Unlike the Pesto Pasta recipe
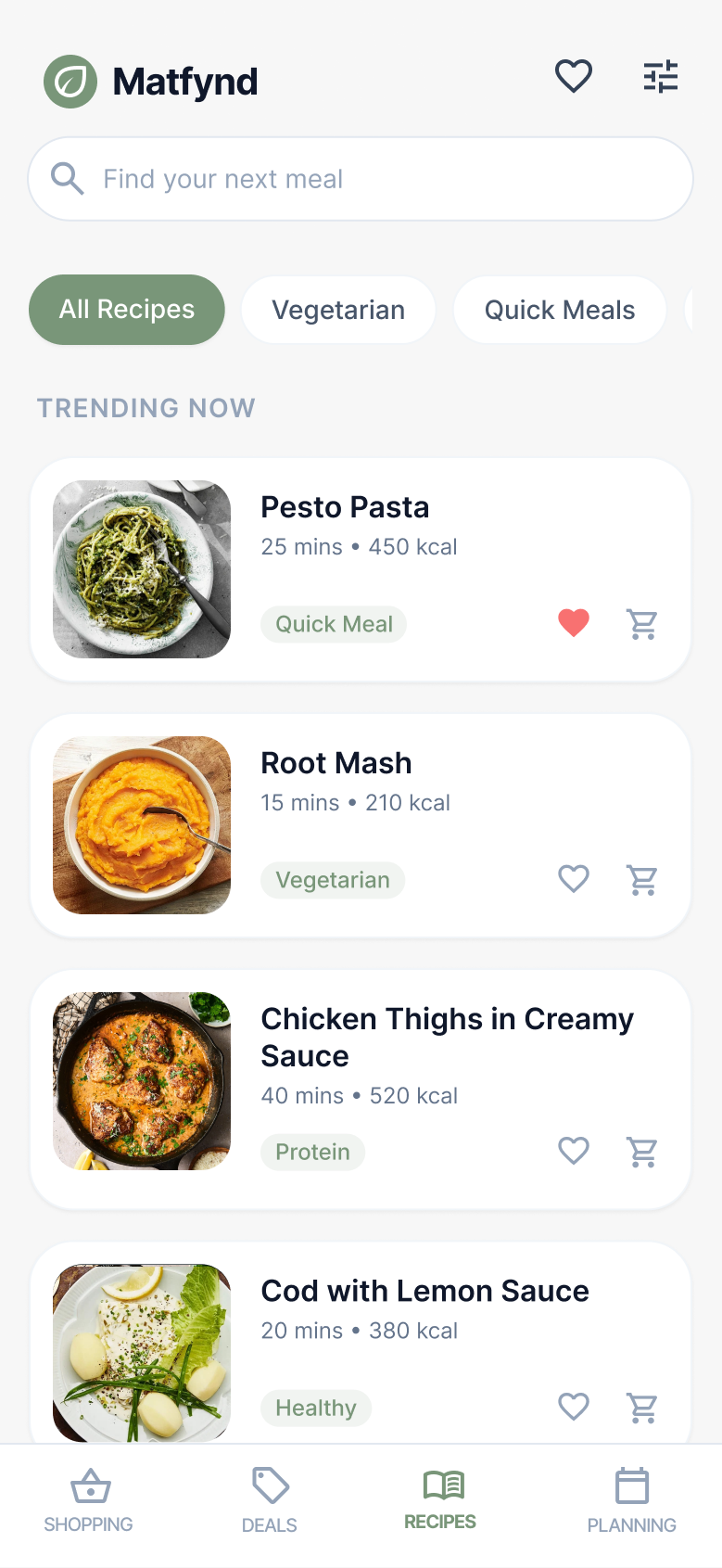 click(574, 623)
